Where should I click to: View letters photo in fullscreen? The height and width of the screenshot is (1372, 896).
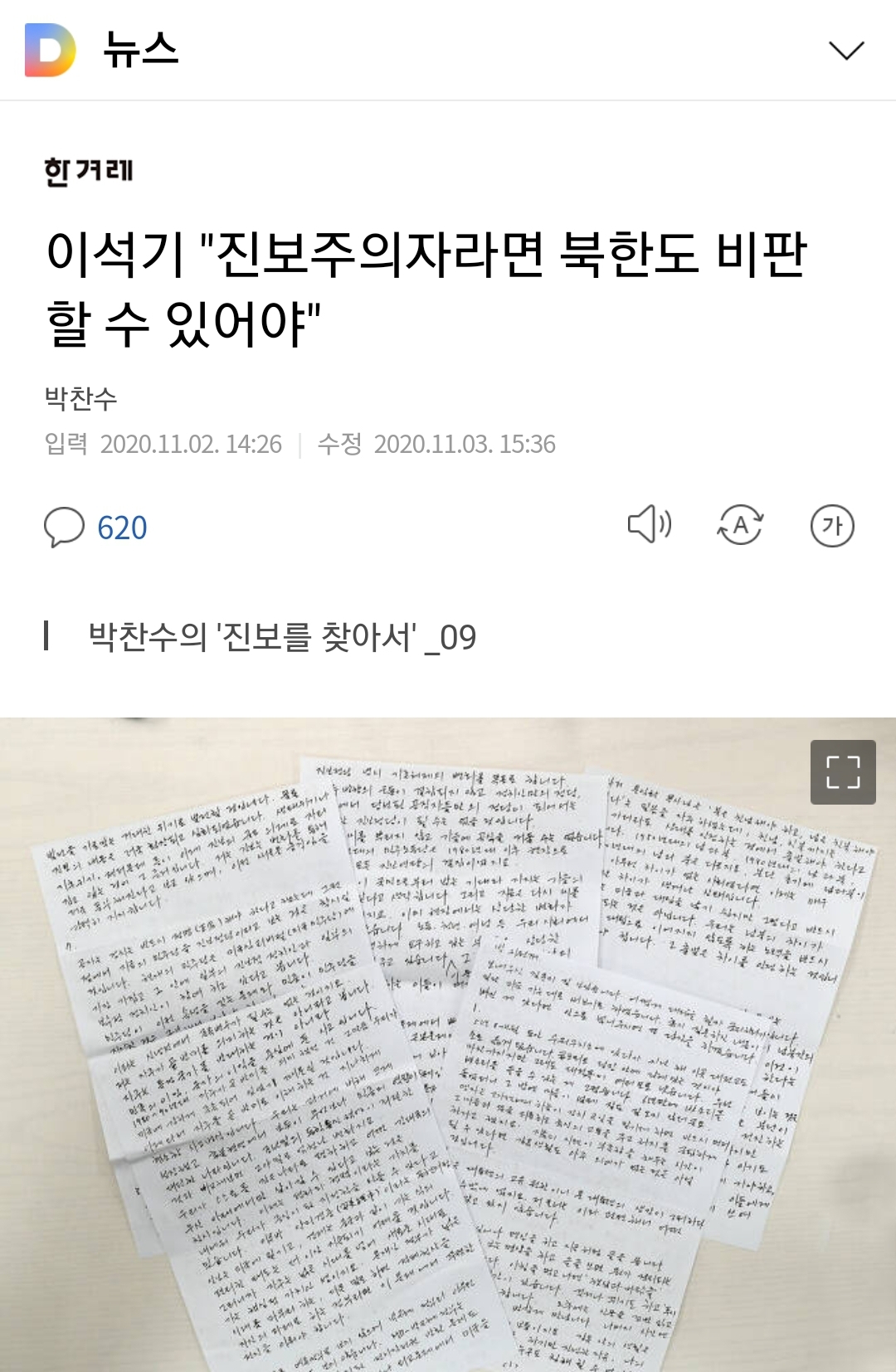click(843, 771)
